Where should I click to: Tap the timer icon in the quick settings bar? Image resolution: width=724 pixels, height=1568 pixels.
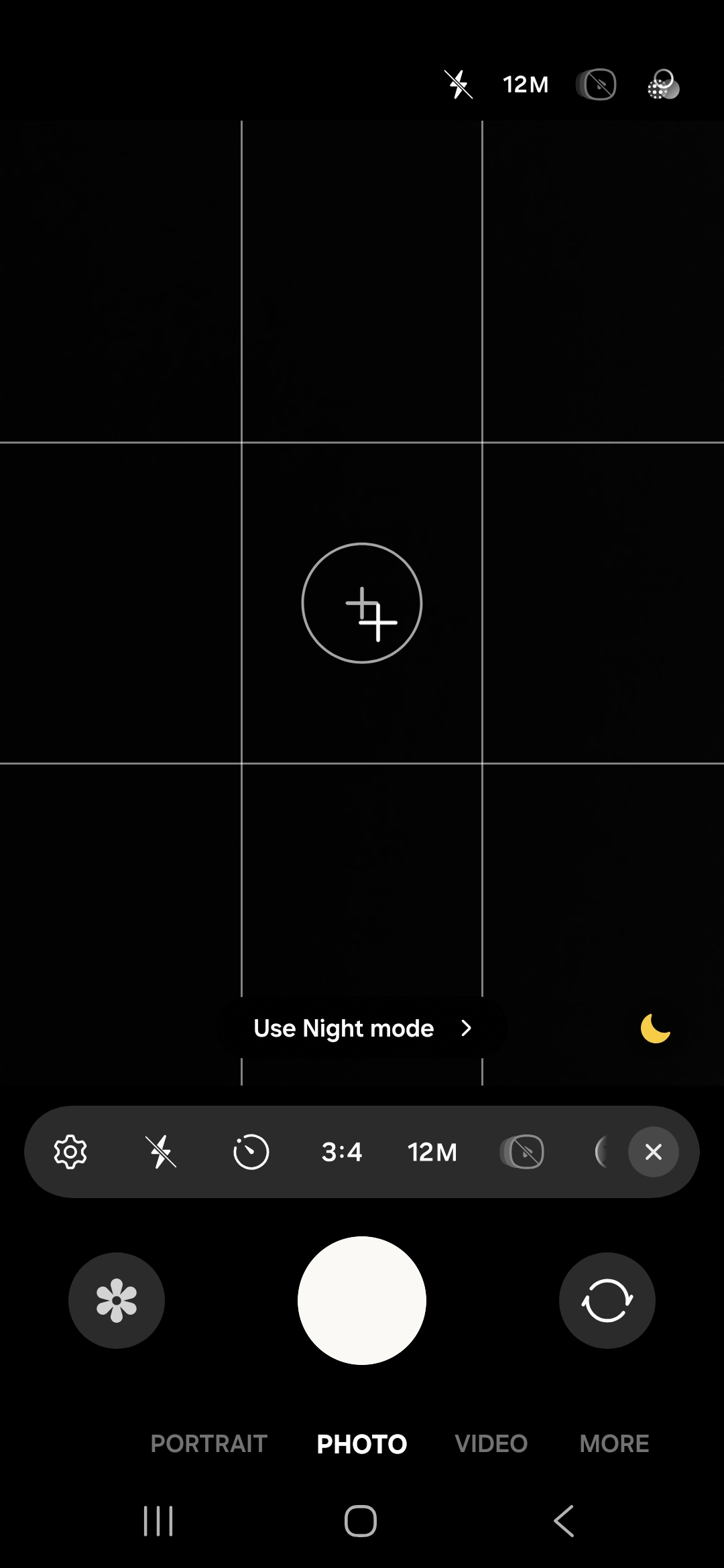[251, 1152]
